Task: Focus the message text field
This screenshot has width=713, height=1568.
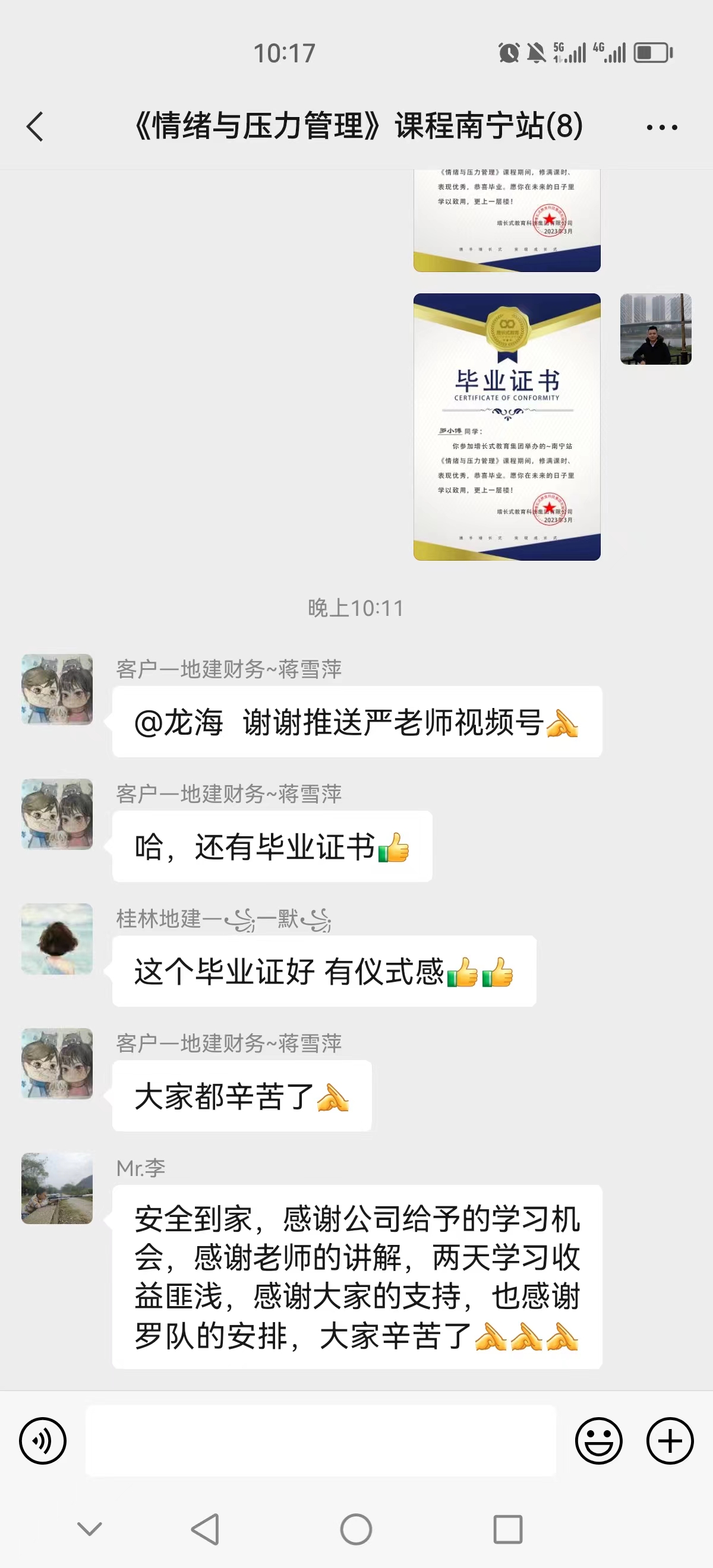Action: [x=320, y=1440]
